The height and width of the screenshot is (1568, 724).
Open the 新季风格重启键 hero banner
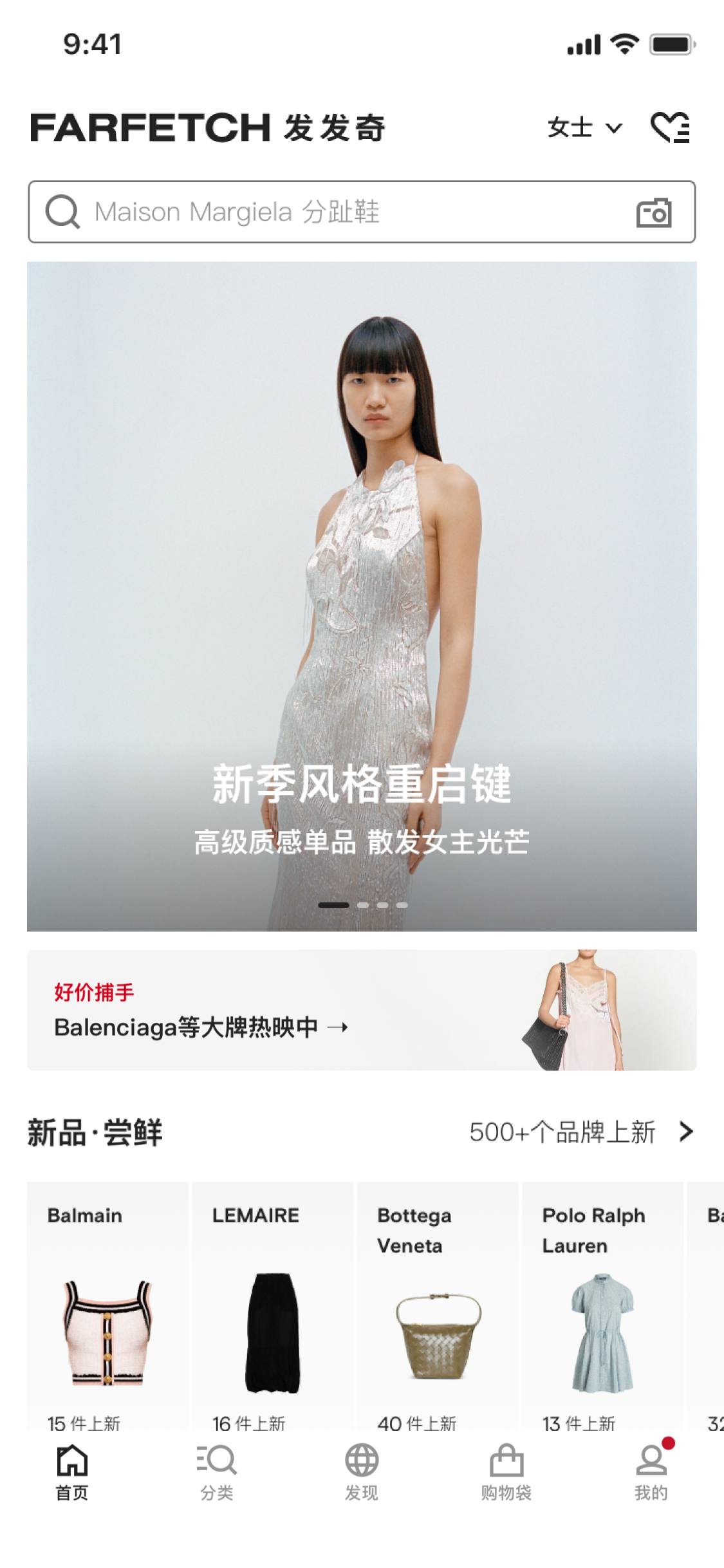click(x=362, y=596)
